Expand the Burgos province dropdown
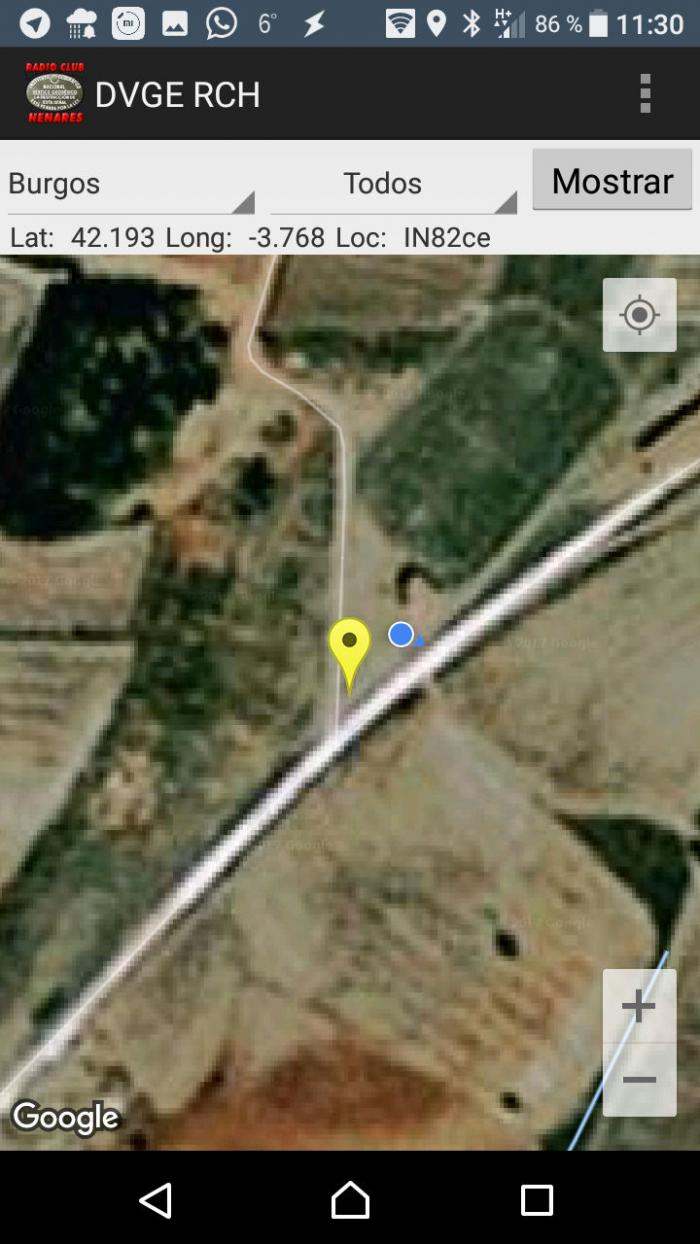 point(131,184)
